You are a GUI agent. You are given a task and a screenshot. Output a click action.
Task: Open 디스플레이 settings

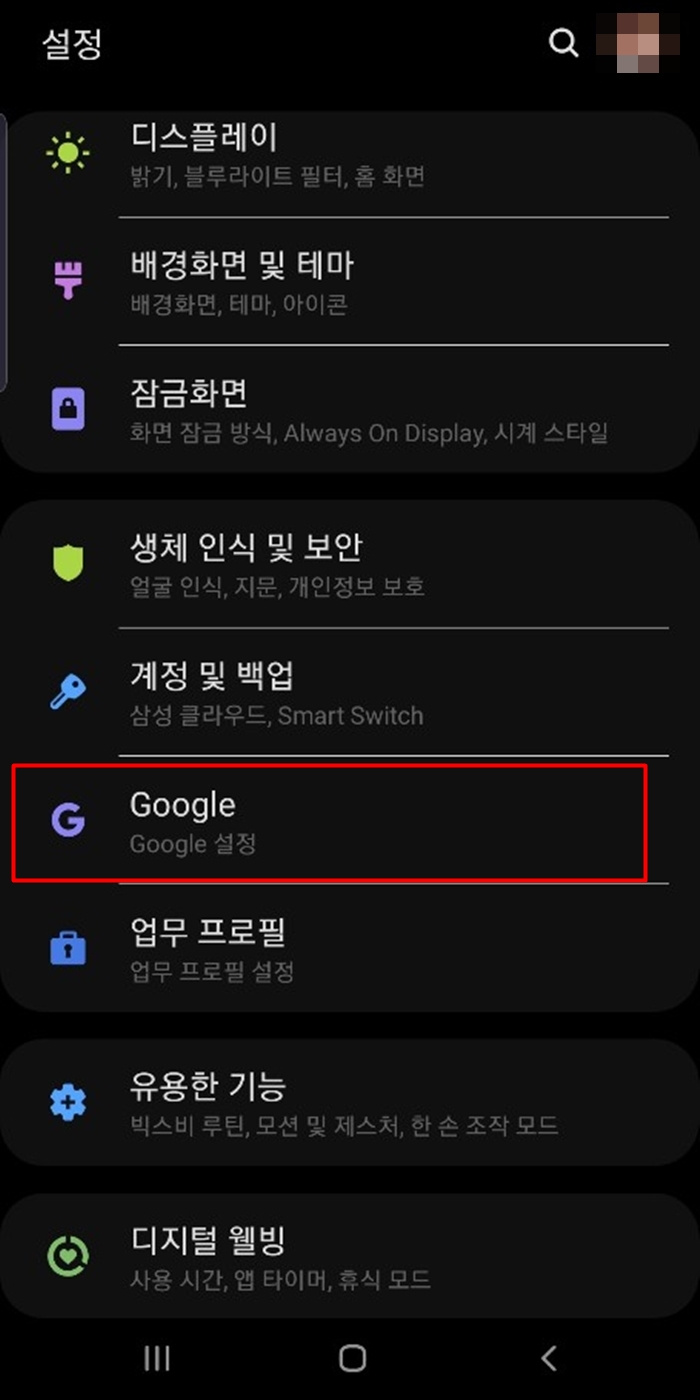coord(350,154)
